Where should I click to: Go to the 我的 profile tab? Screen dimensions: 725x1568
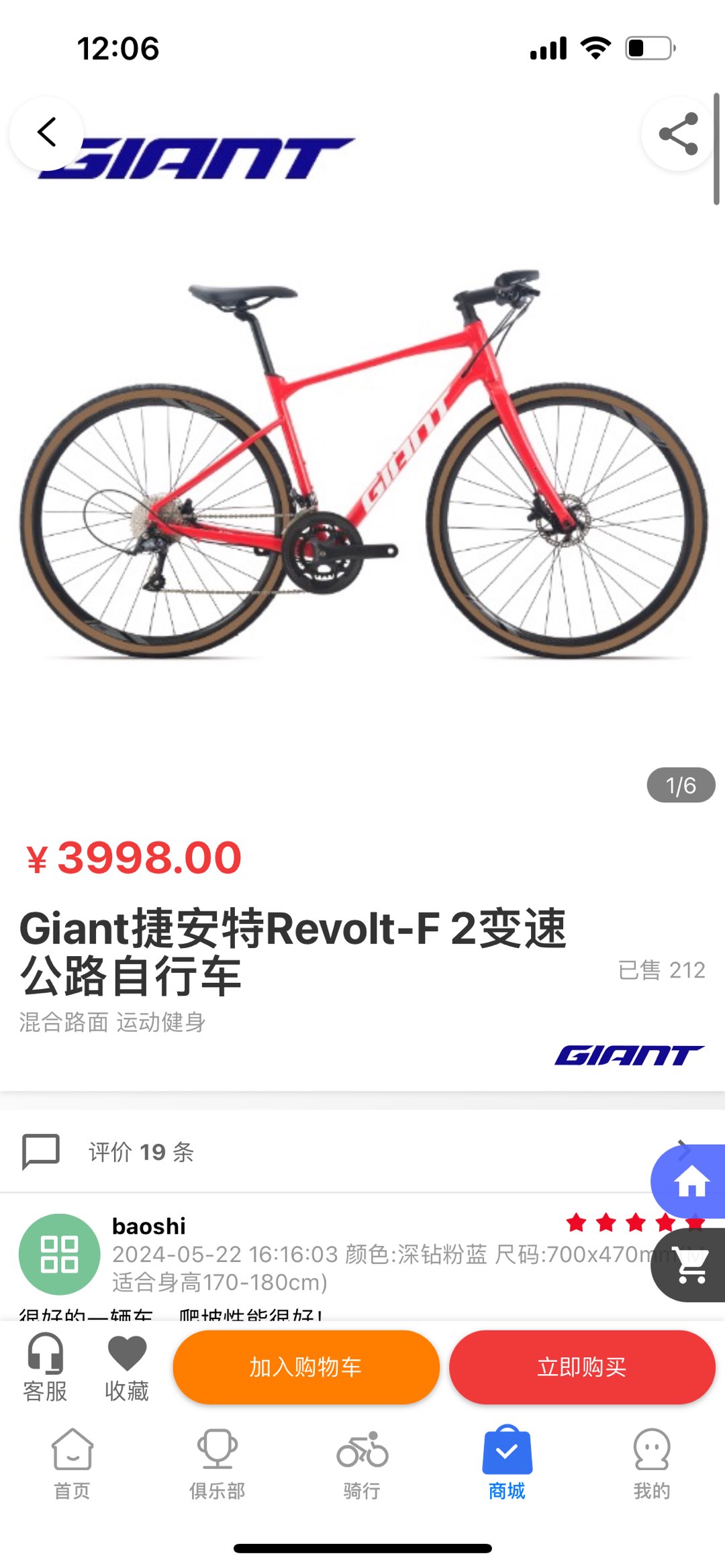(652, 1463)
